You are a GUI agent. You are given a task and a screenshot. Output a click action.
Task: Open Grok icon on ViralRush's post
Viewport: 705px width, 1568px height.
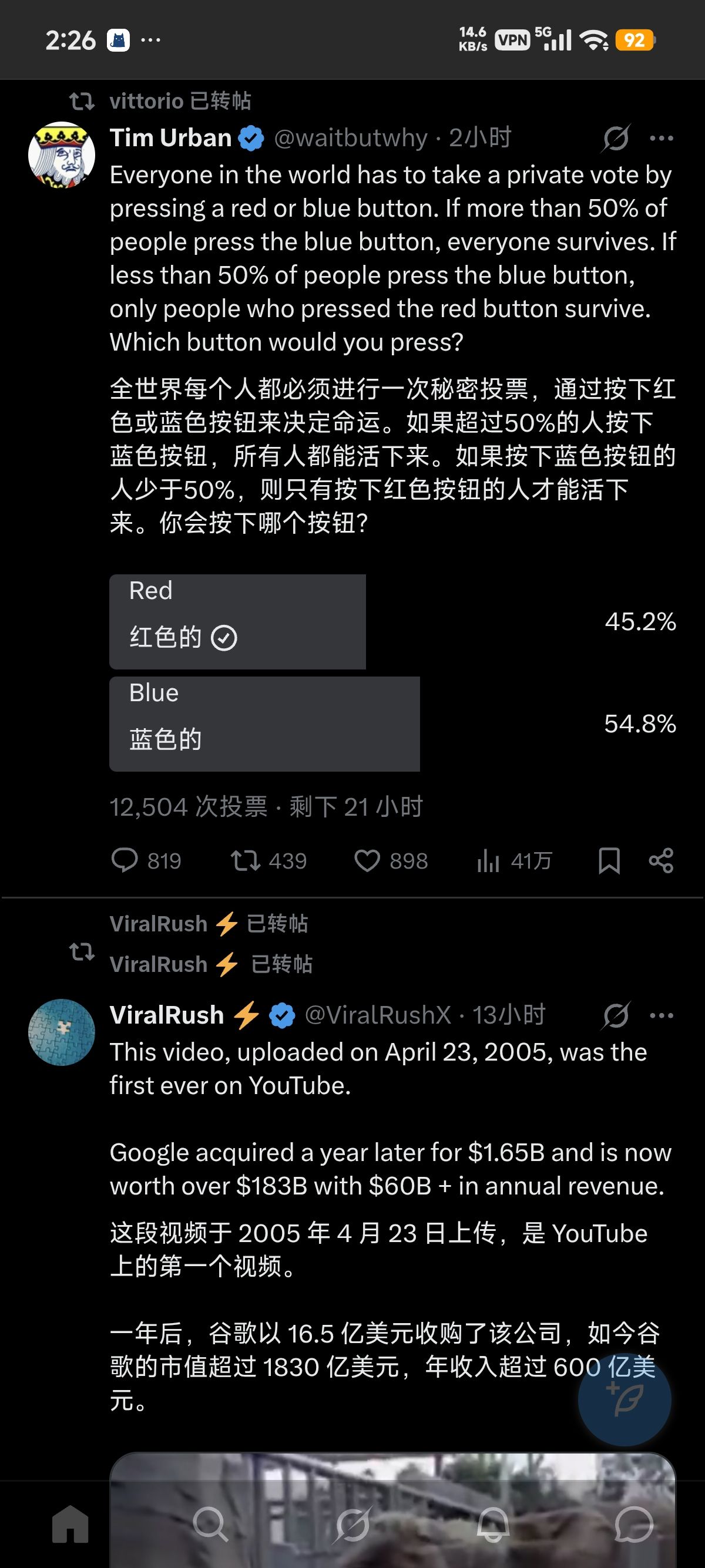click(x=616, y=1015)
